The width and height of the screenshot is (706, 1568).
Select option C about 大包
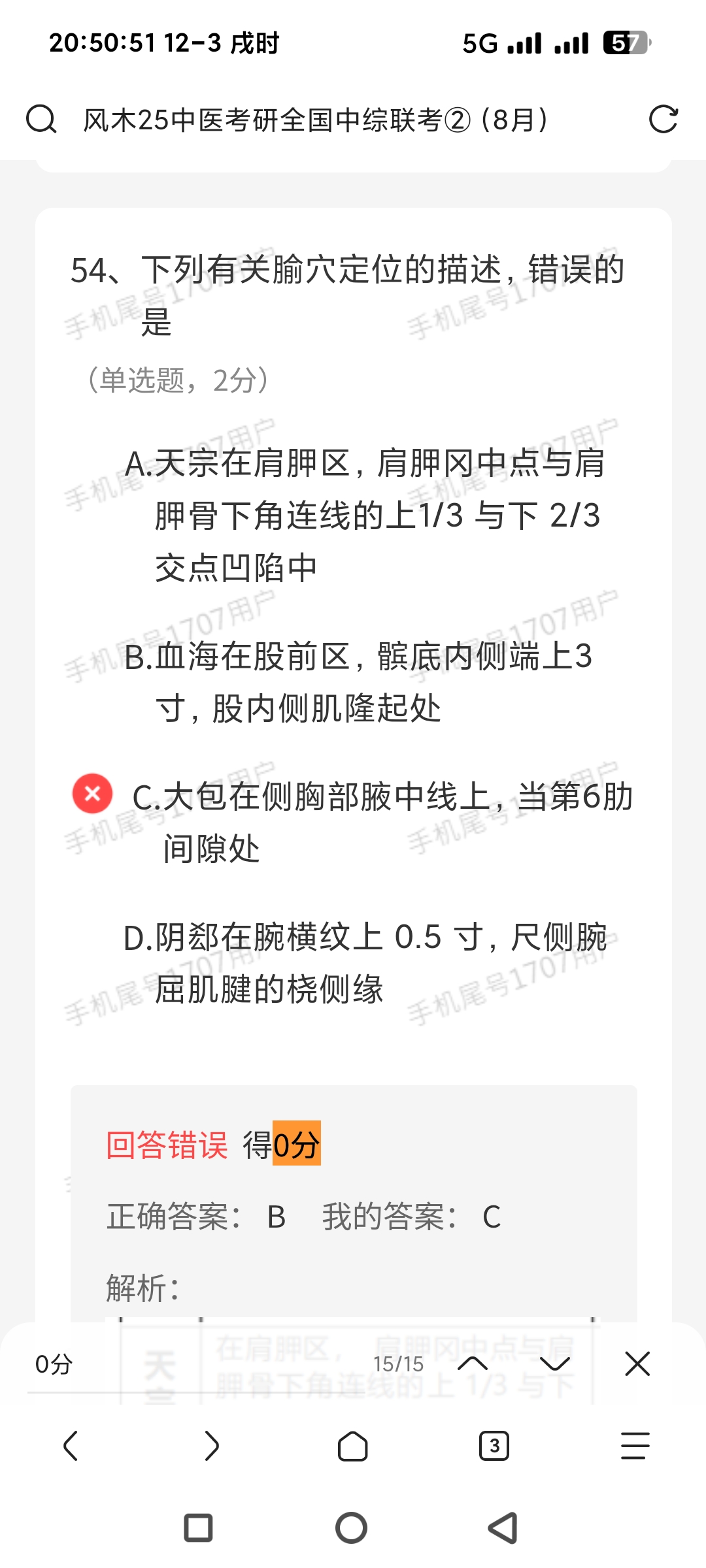382,822
